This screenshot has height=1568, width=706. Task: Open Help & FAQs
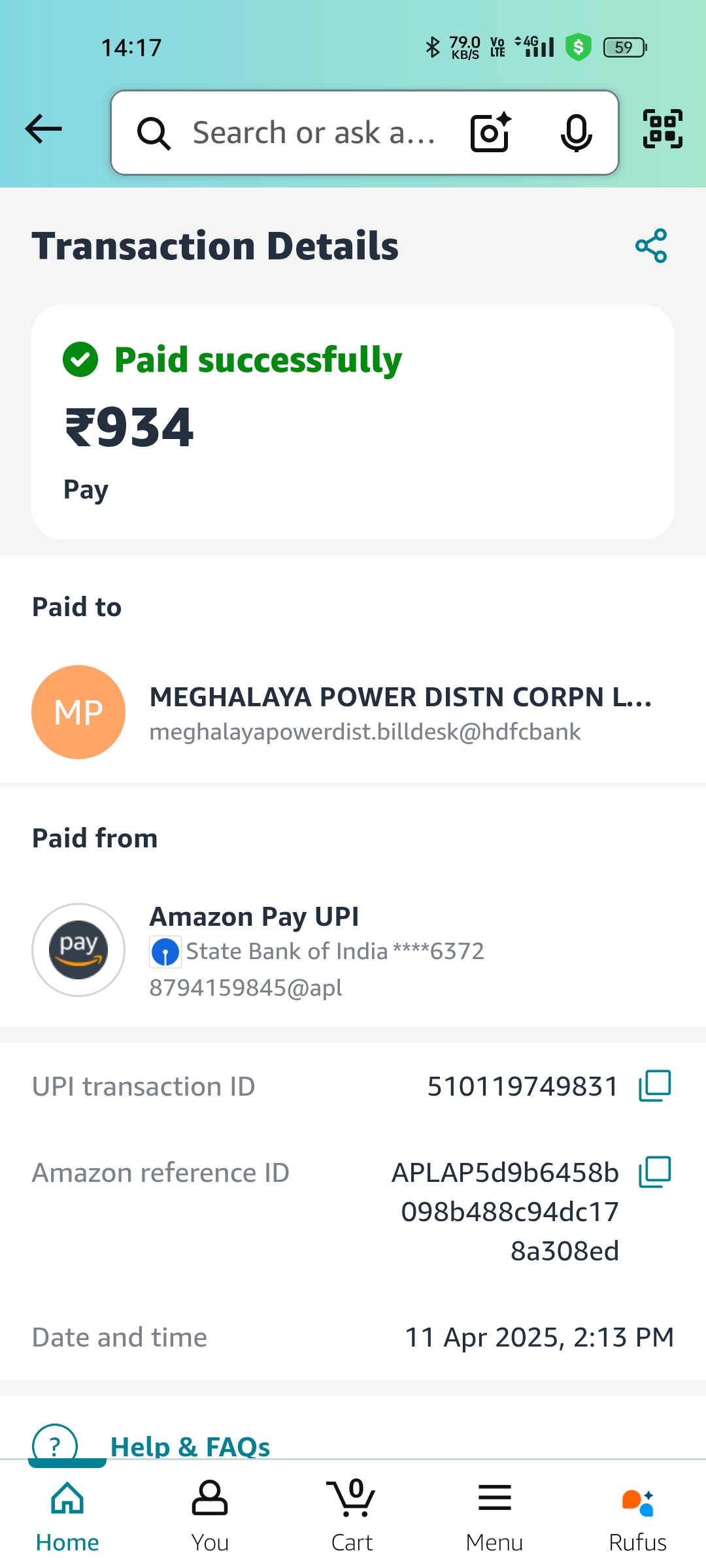pos(190,1446)
